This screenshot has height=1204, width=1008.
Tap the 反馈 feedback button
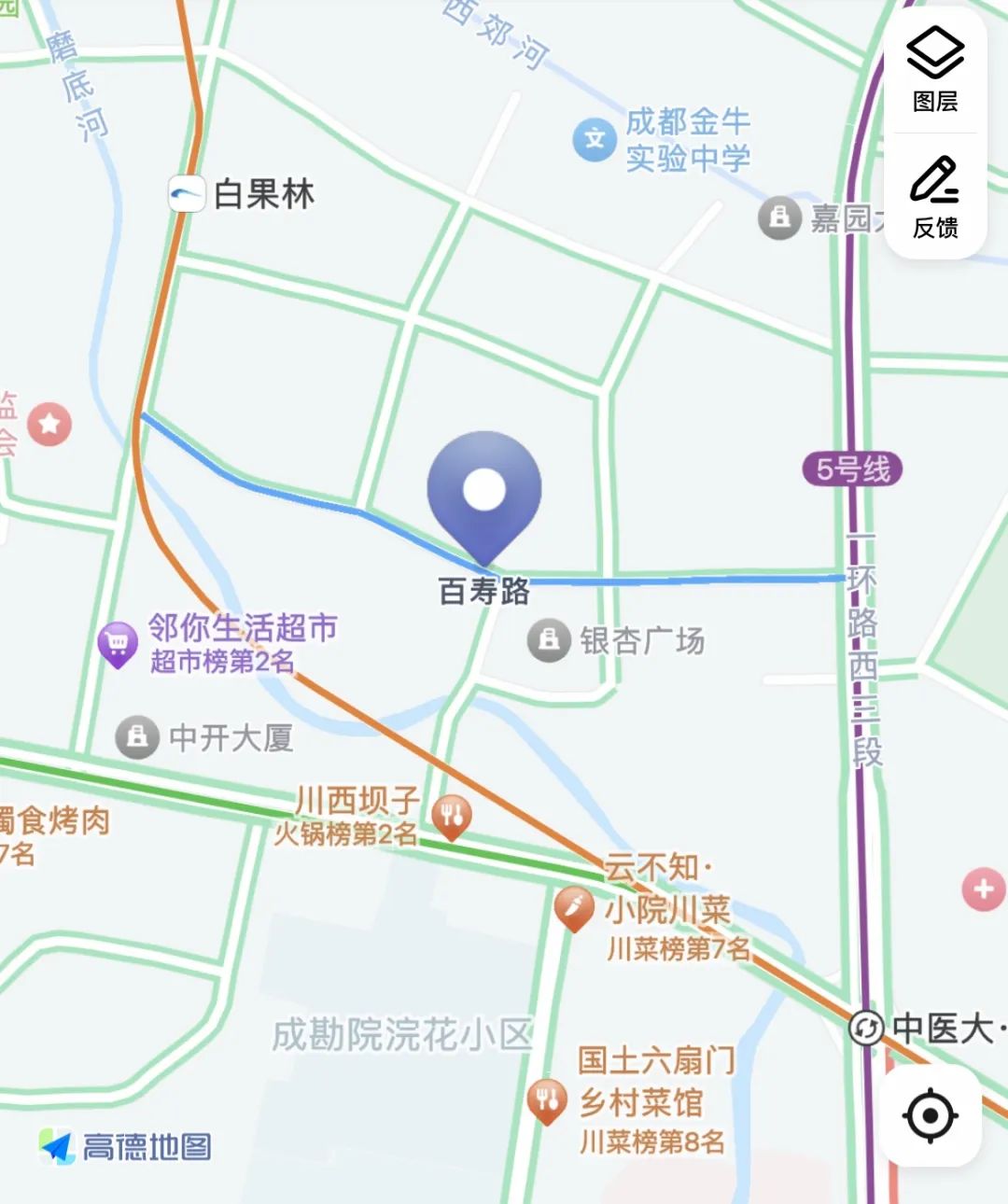935,196
